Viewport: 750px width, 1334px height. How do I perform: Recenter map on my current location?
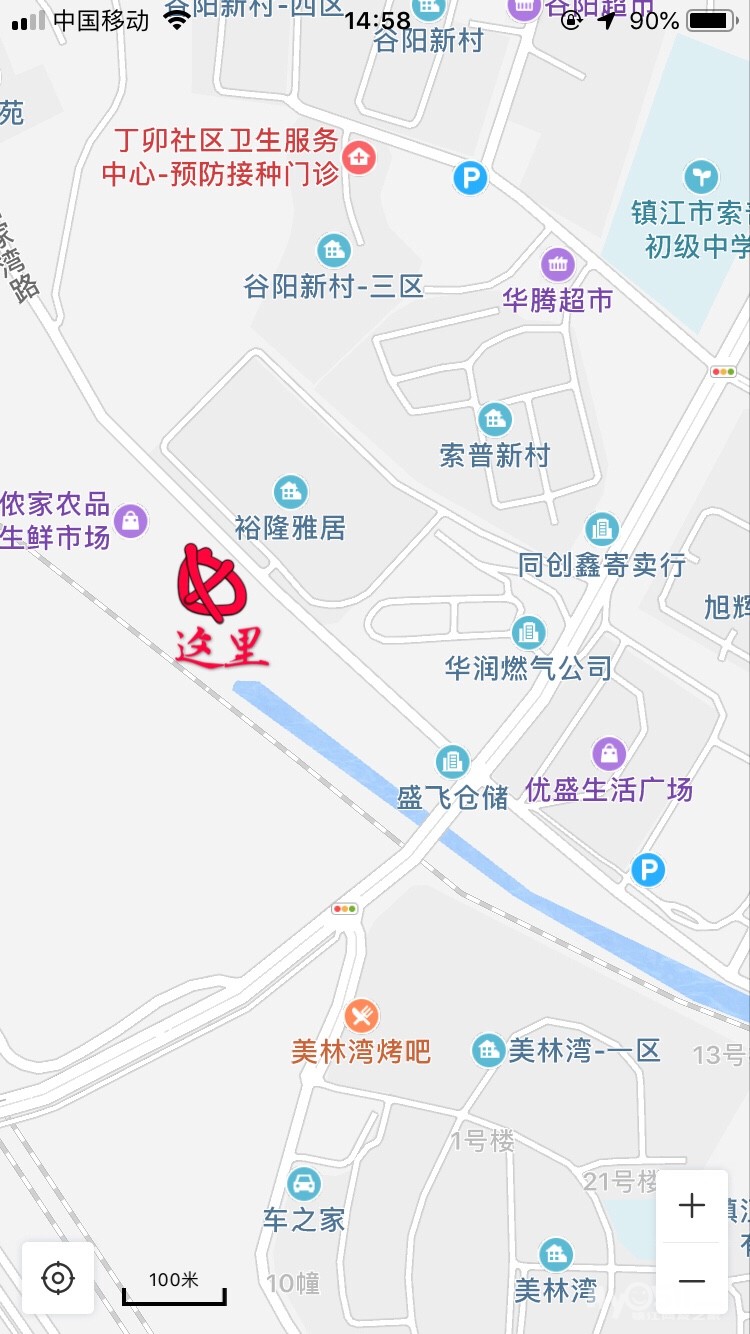(58, 1277)
